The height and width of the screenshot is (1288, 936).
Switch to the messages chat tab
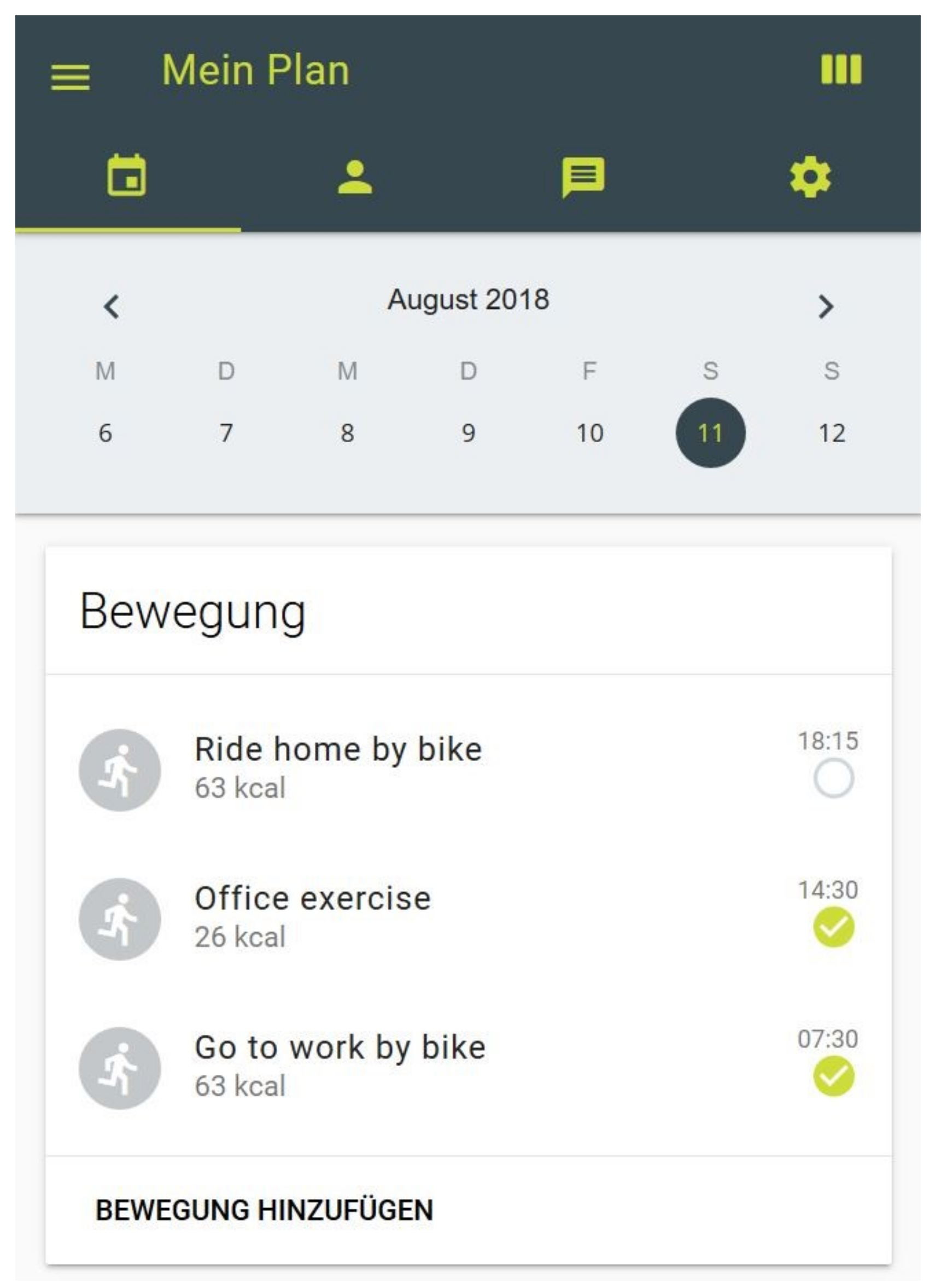pyautogui.click(x=583, y=177)
